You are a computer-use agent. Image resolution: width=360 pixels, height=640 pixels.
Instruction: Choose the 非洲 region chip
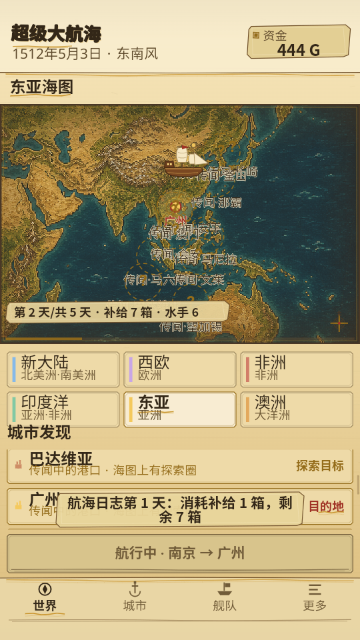297,369
